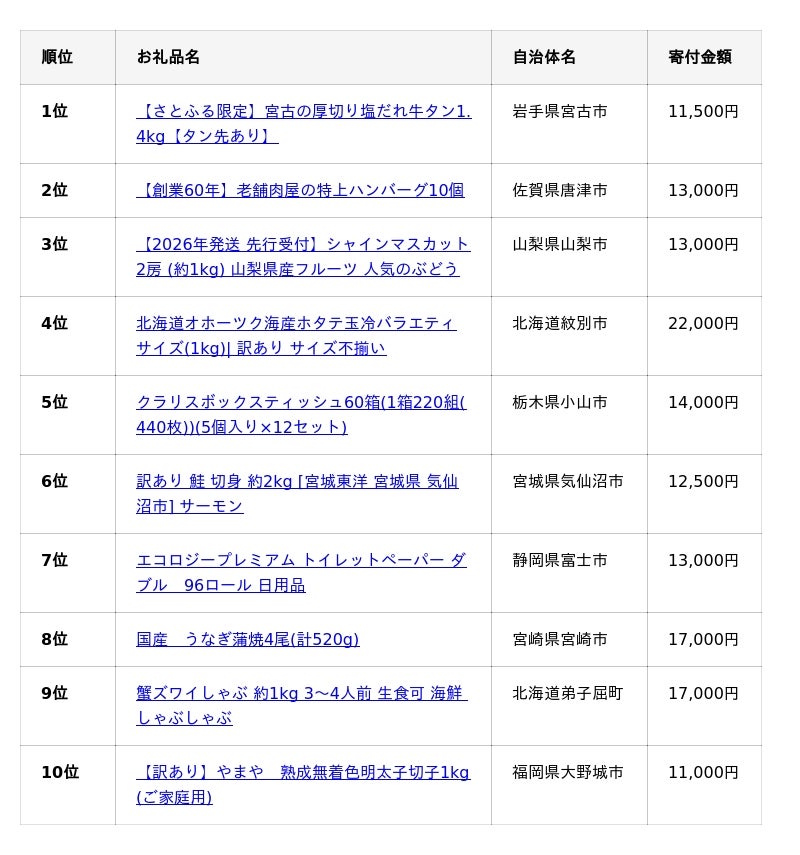Open the シャインマスカット2房 link
800x855 pixels.
click(303, 245)
